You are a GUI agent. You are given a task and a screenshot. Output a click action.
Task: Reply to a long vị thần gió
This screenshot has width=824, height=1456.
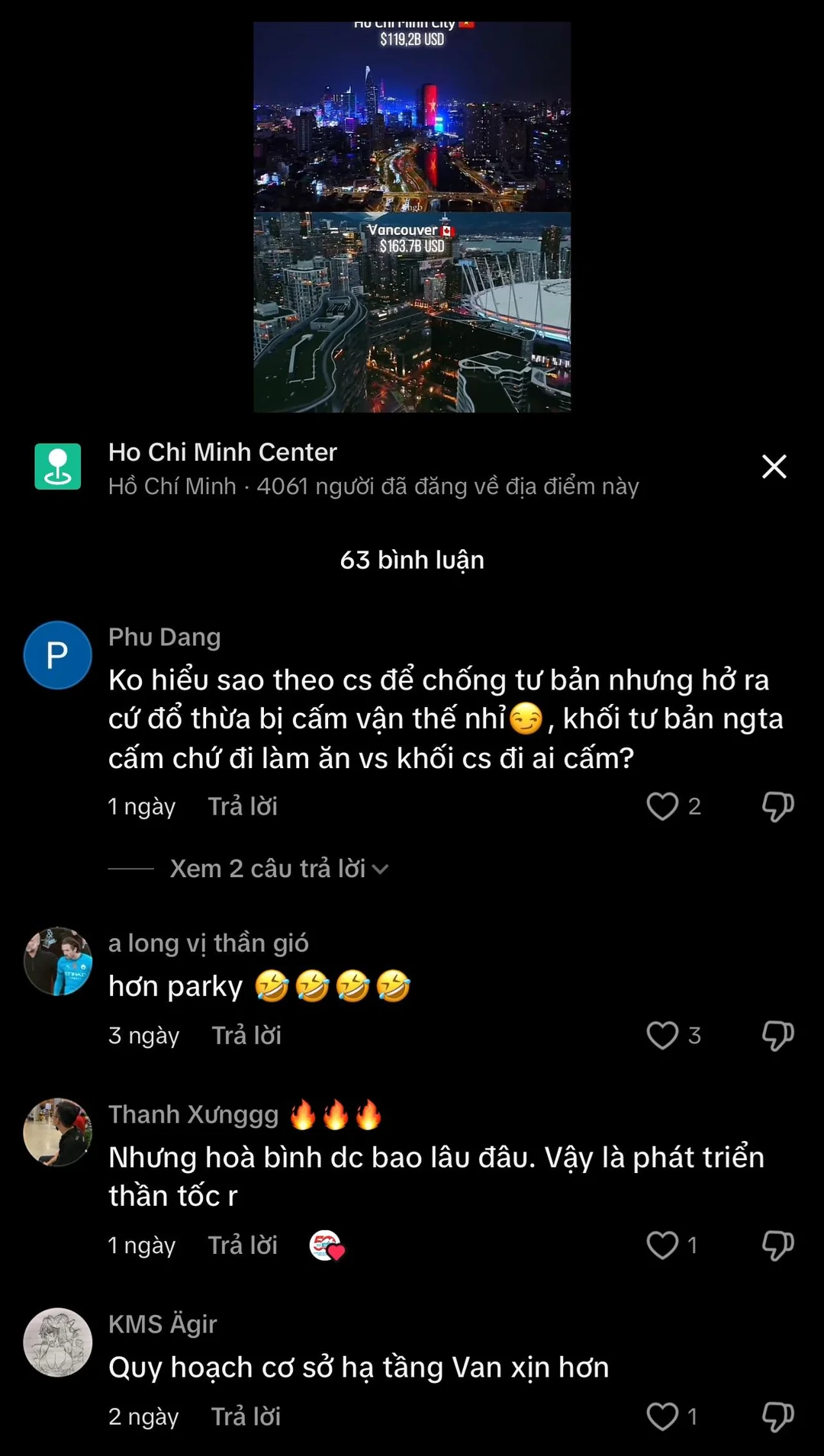pyautogui.click(x=246, y=1035)
